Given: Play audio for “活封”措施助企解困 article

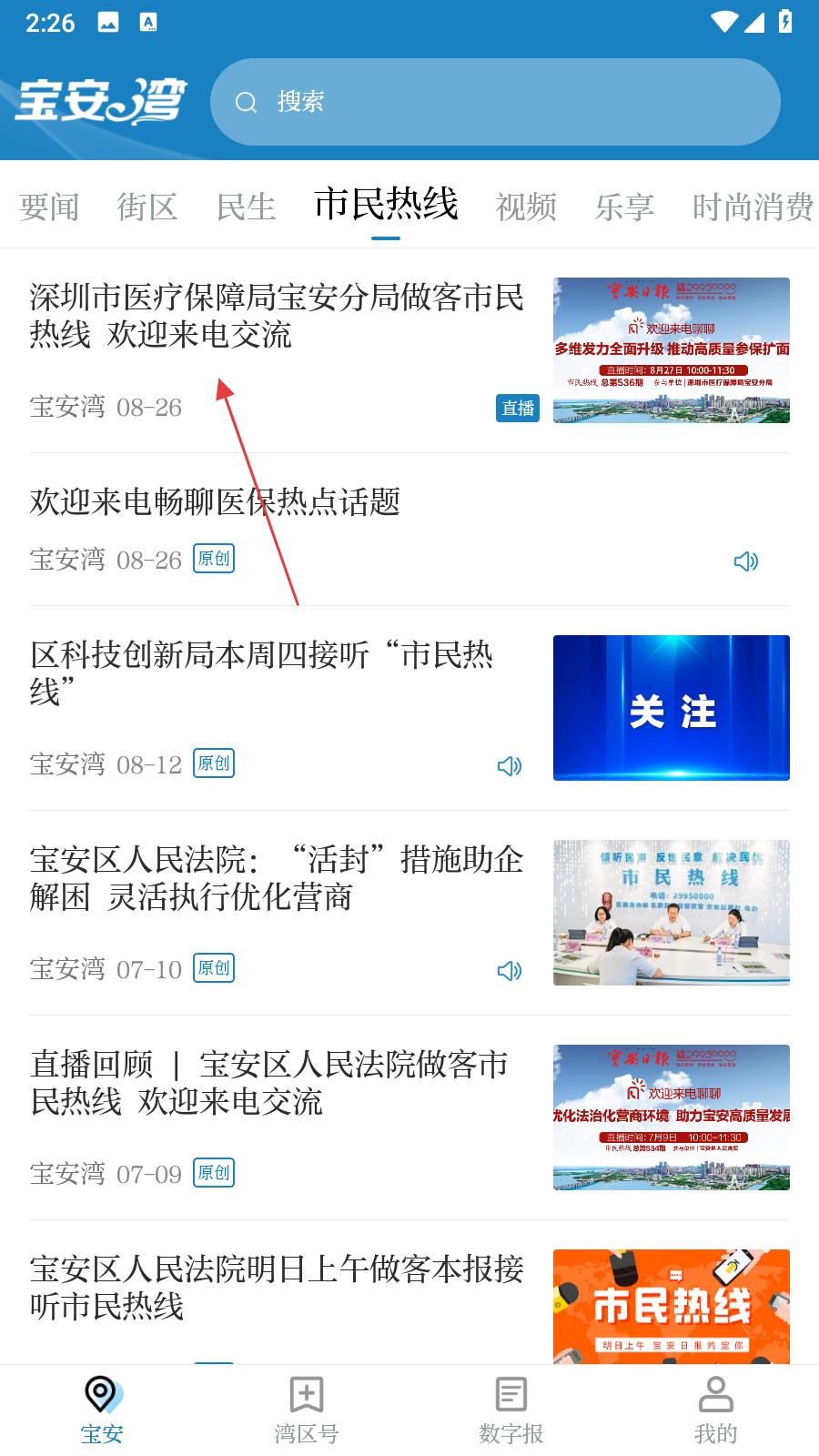Looking at the screenshot, I should tap(510, 971).
